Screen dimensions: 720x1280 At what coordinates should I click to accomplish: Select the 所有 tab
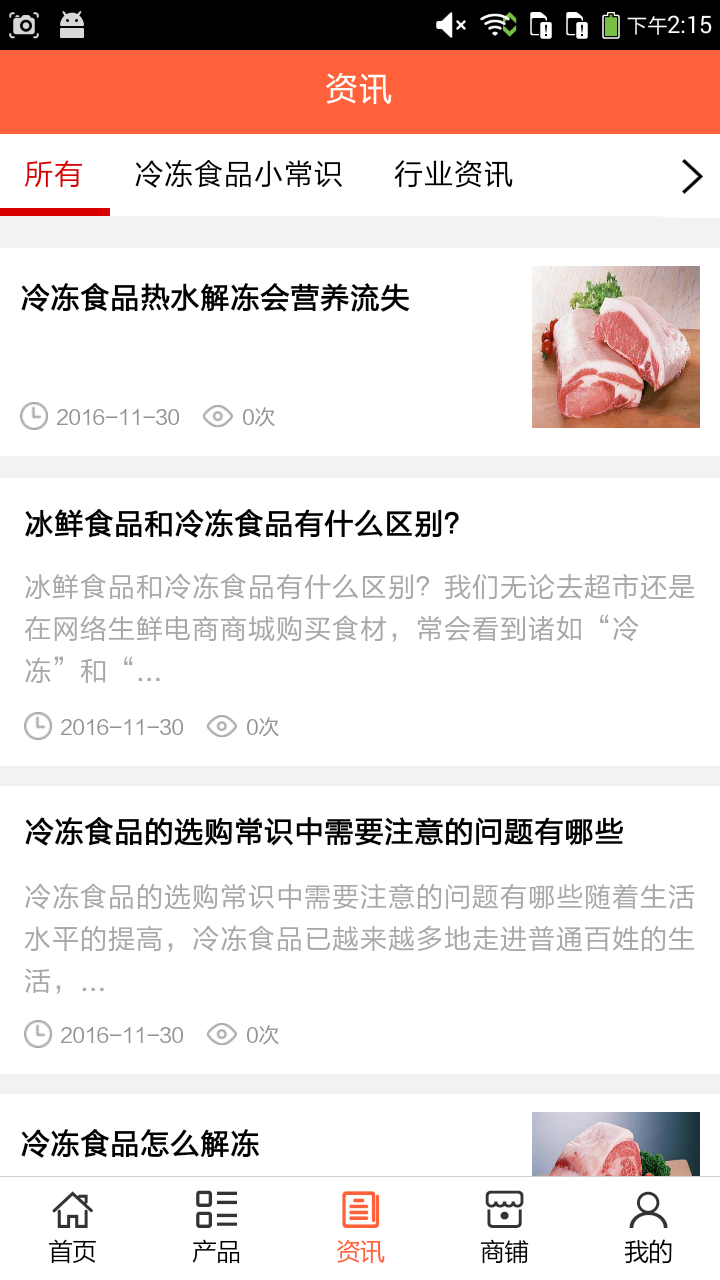(x=53, y=175)
